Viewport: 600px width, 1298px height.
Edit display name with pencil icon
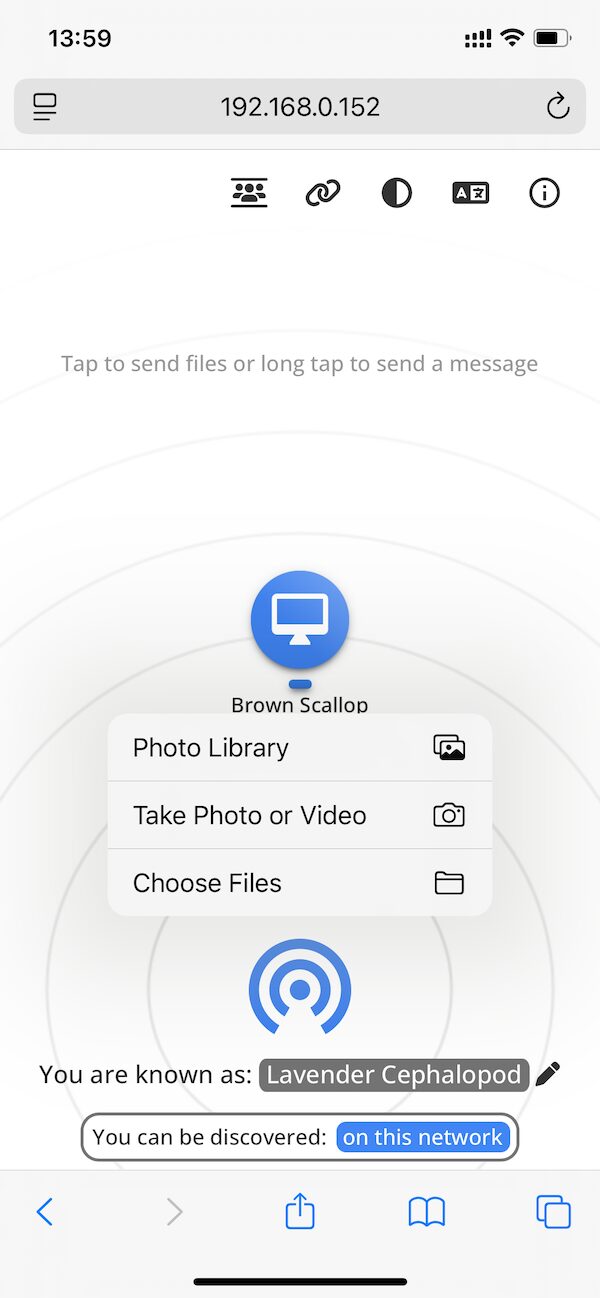click(x=548, y=1075)
